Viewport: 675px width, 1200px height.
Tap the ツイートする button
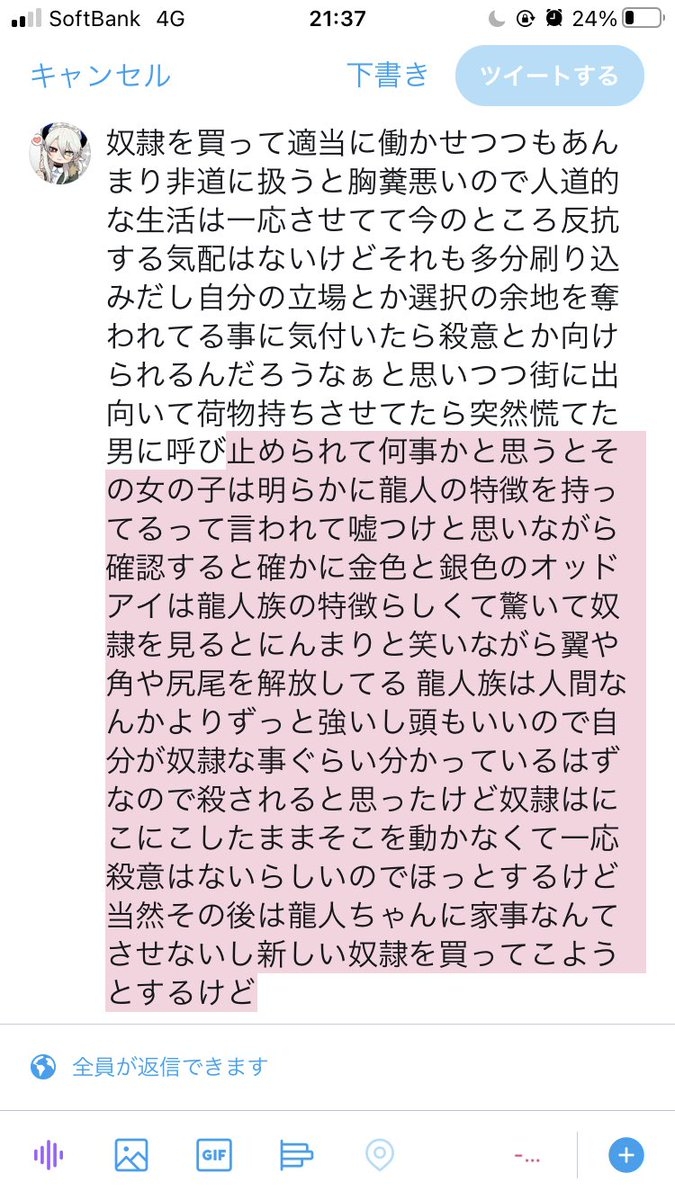click(549, 76)
